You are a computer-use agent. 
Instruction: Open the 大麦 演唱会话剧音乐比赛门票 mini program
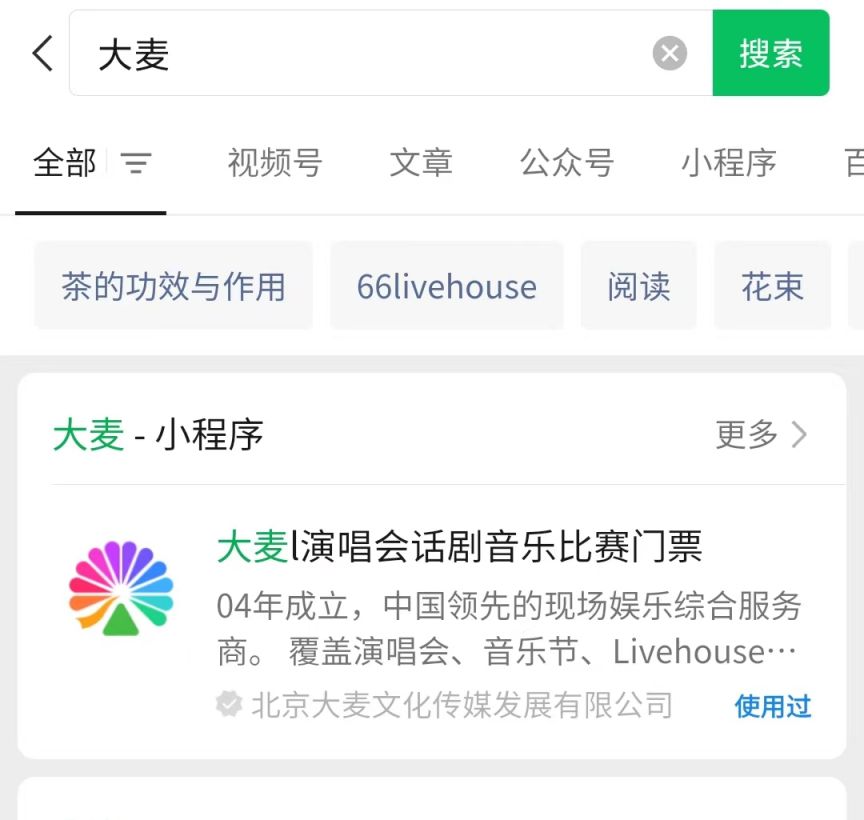pyautogui.click(x=460, y=547)
